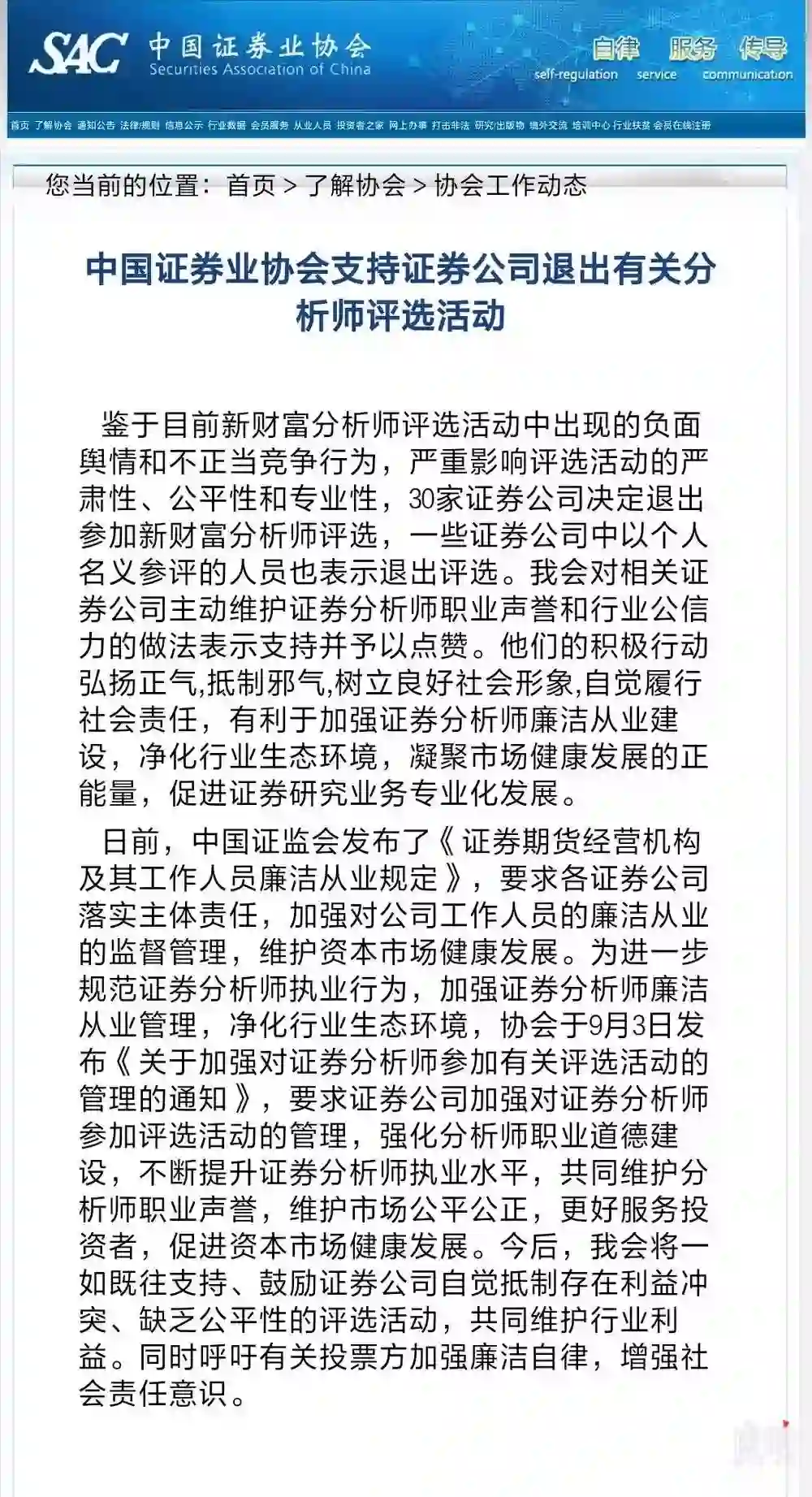Open 会员在线注册 in the navigation bar

point(682,126)
